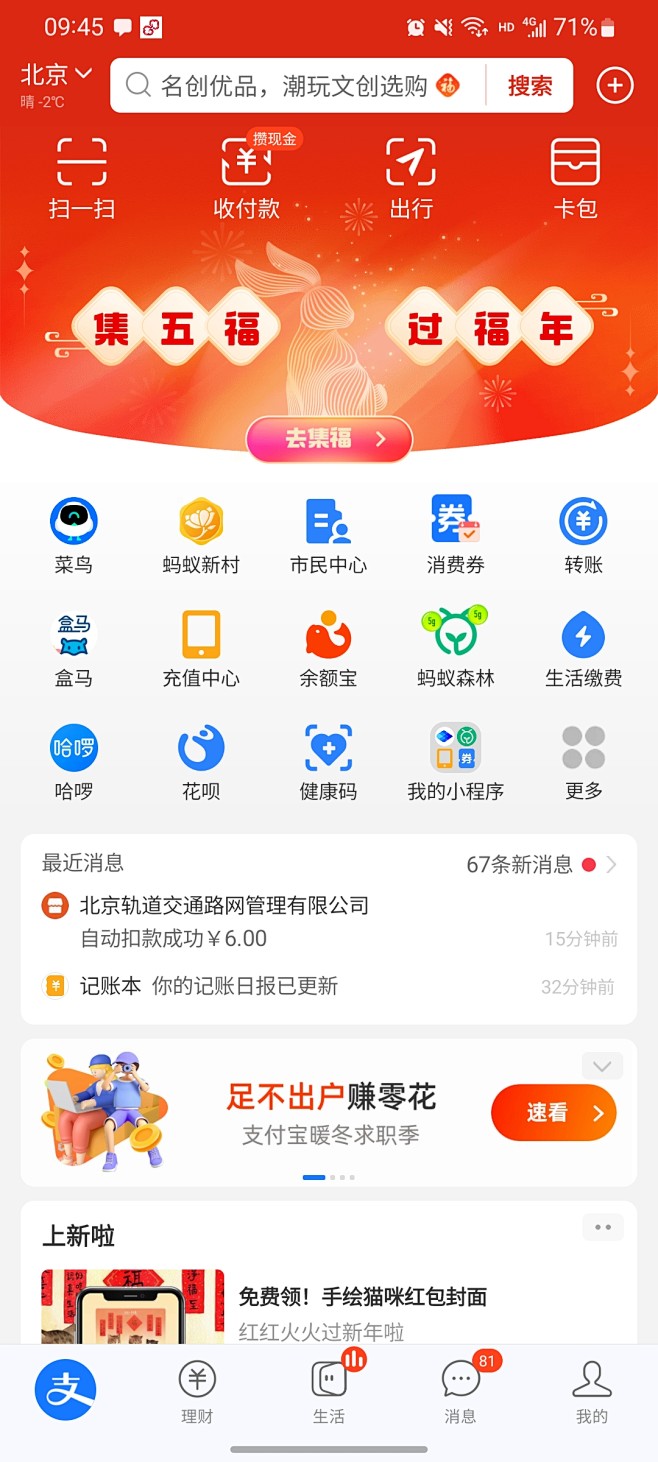This screenshot has width=658, height=1462.
Task: Tap the search box with 名创优品 hint
Action: 295,86
